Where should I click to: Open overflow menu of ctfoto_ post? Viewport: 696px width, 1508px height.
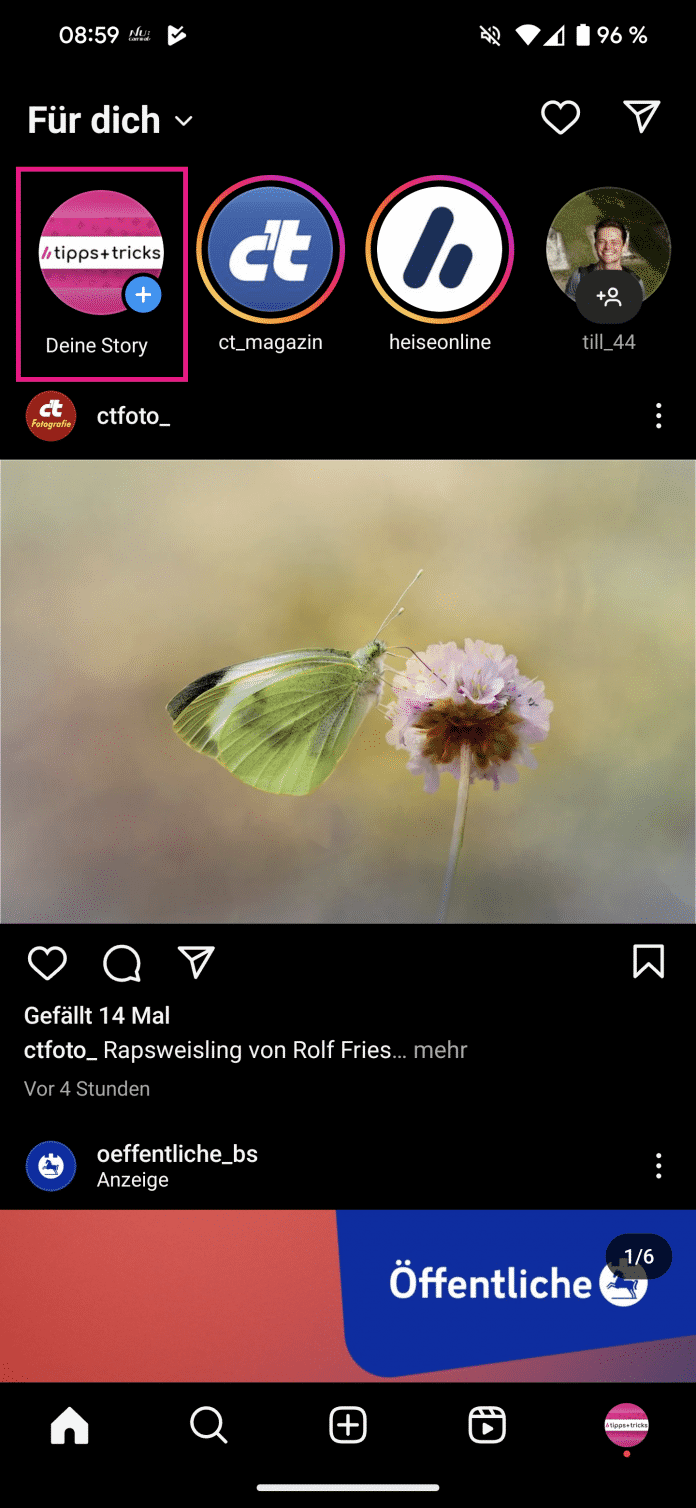coord(658,416)
